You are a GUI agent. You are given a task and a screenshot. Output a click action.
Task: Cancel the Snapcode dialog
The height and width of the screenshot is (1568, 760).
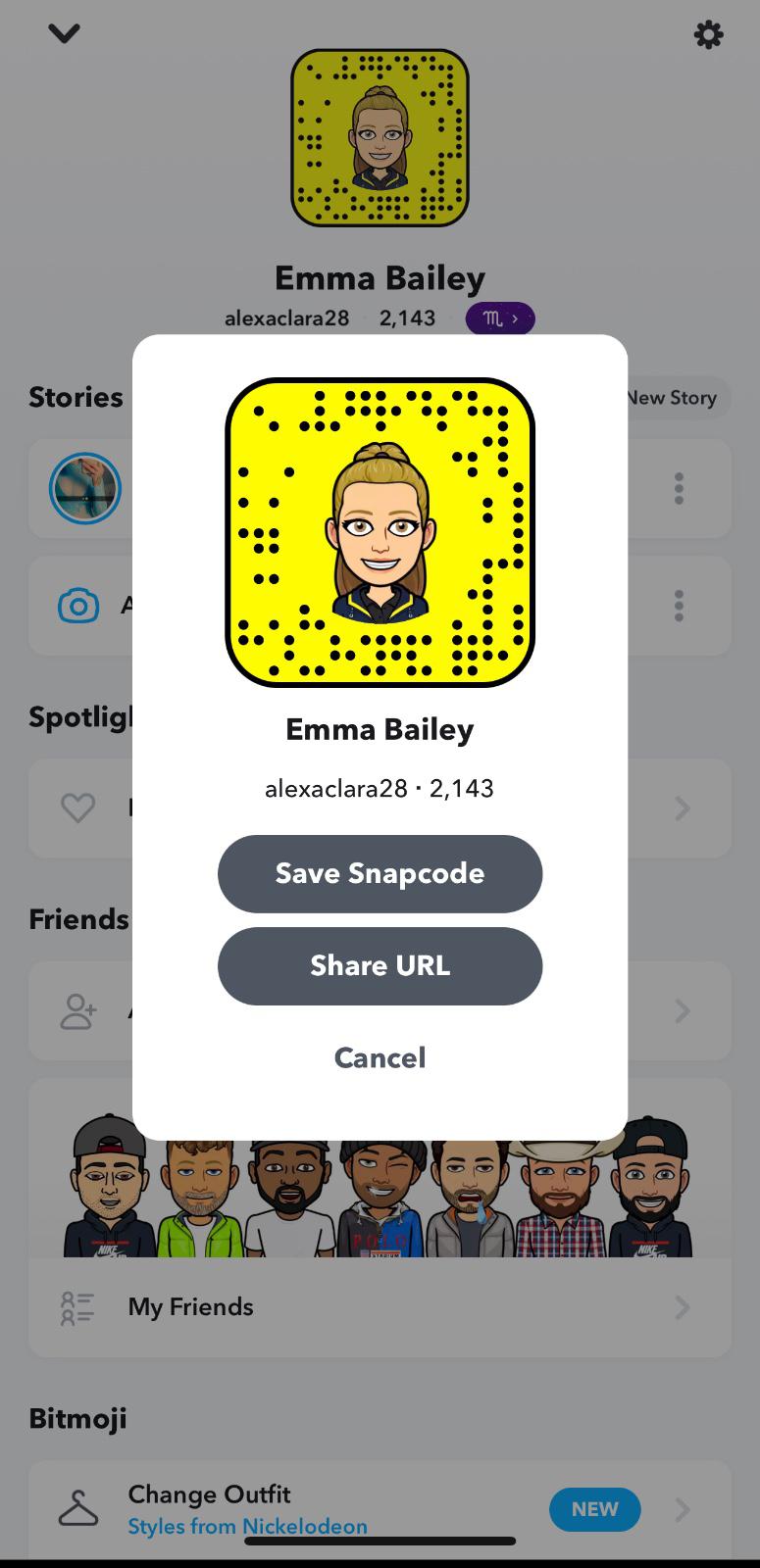[x=380, y=1057]
